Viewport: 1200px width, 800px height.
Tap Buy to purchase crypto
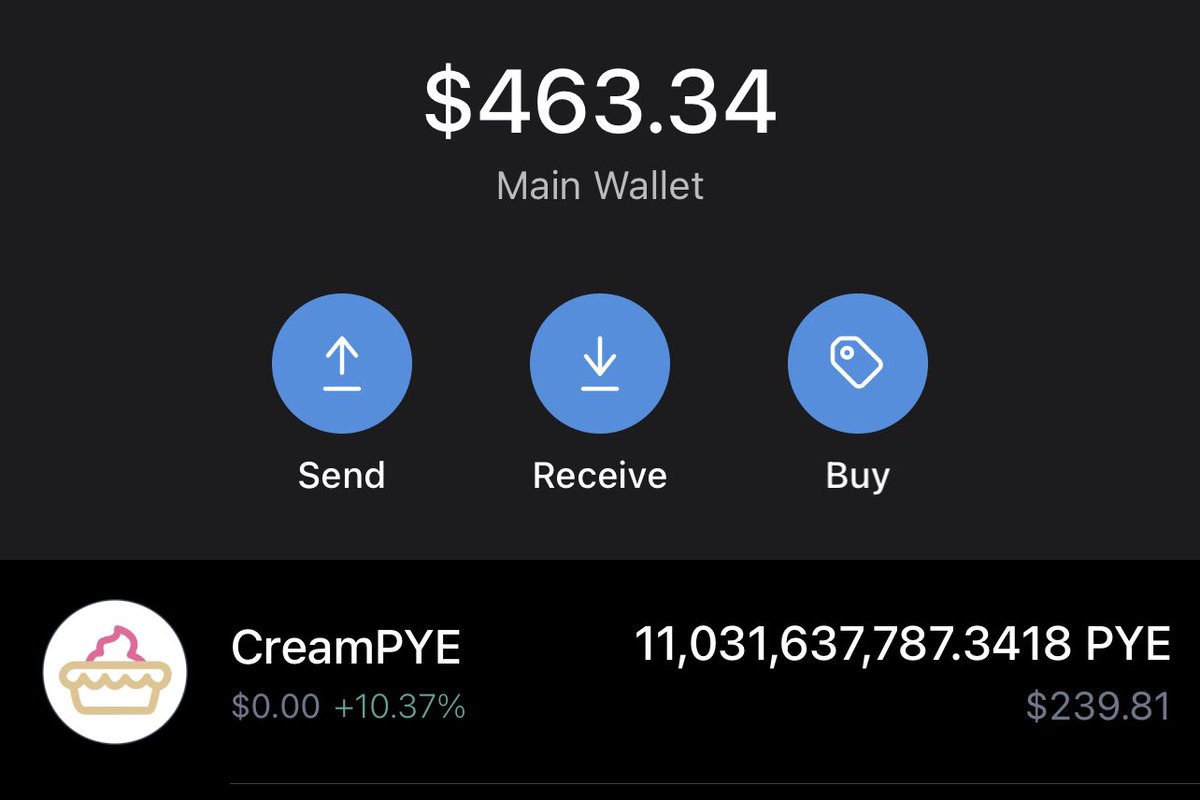point(857,362)
